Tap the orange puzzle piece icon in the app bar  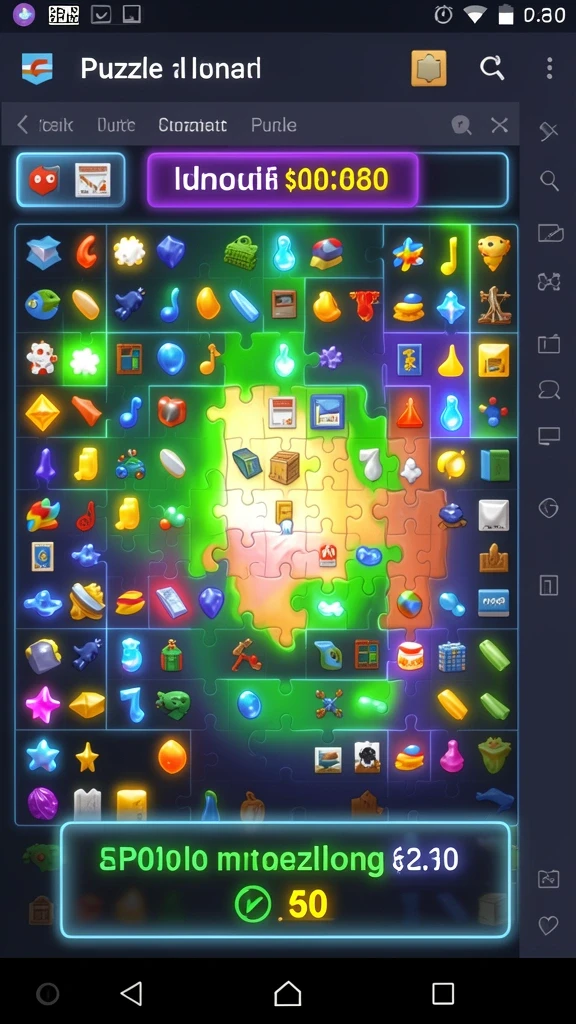coord(429,68)
